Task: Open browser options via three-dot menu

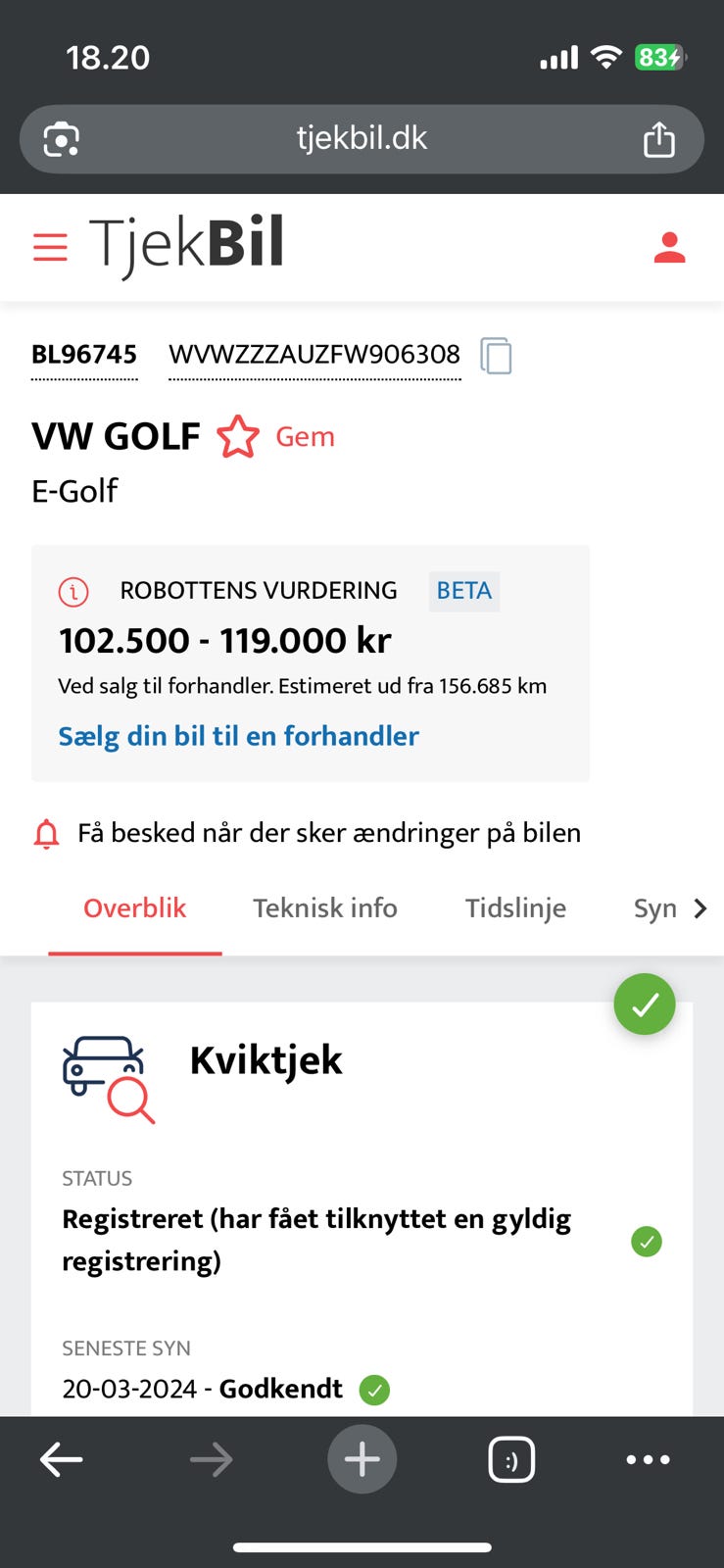Action: (649, 1459)
